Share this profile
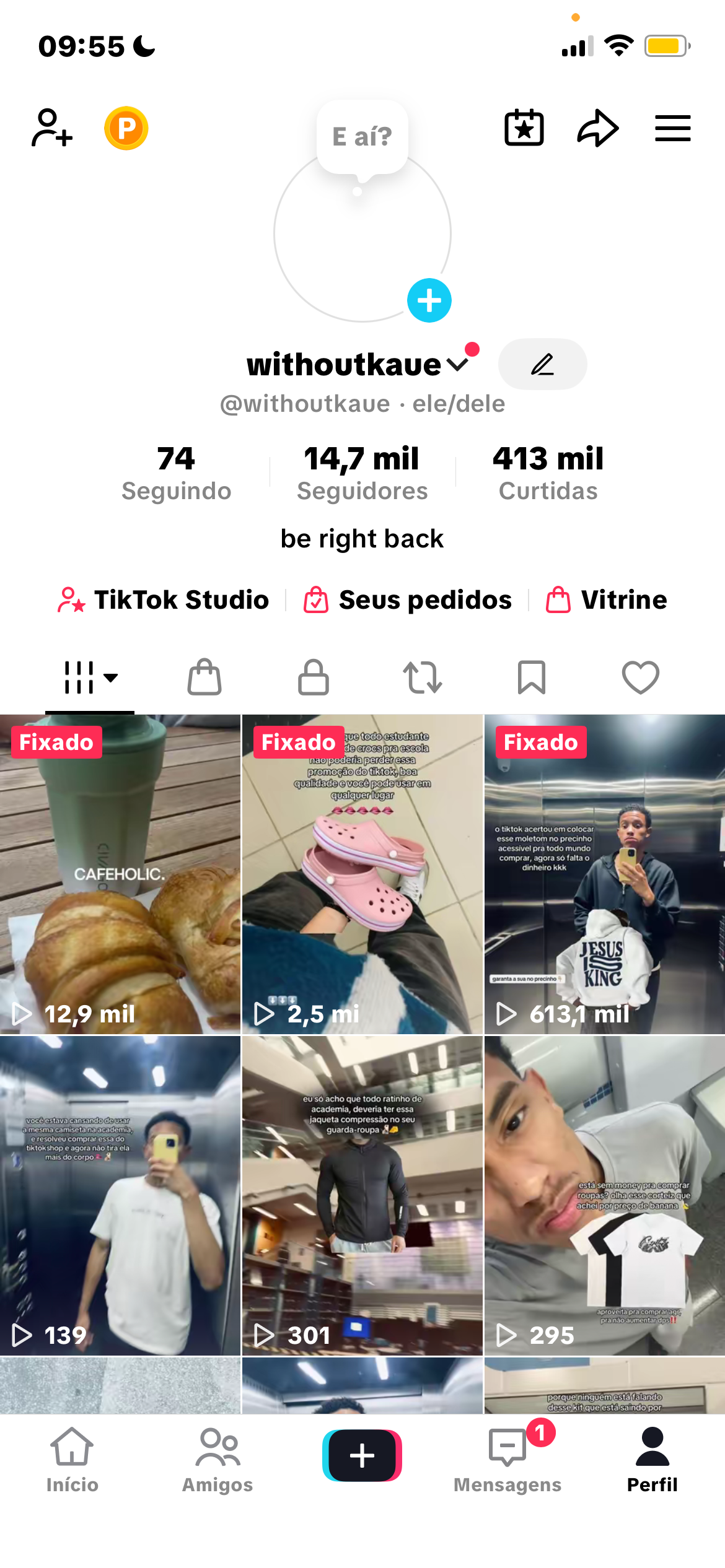The height and width of the screenshot is (1568, 725). [598, 128]
